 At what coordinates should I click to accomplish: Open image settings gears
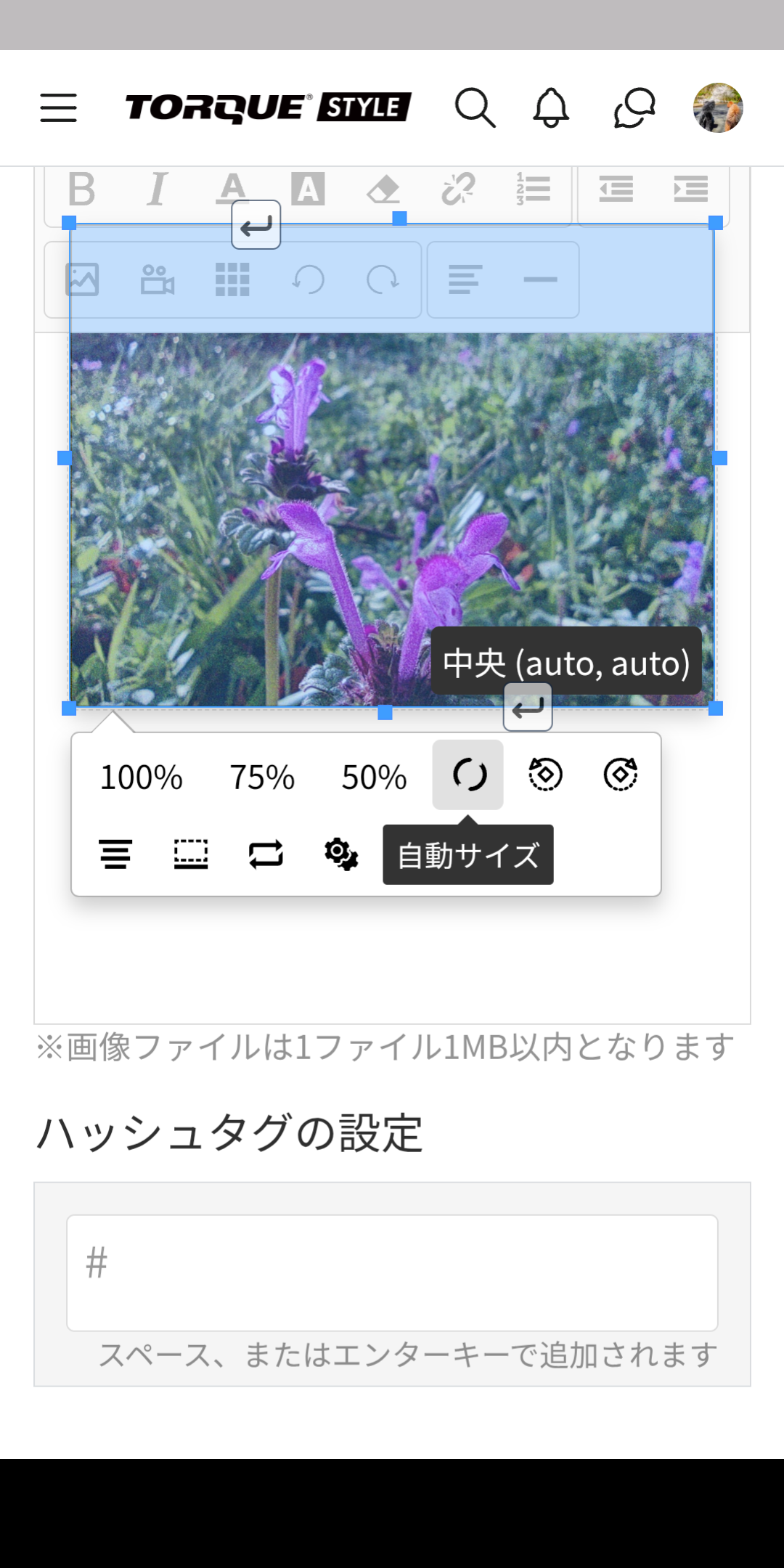point(341,854)
